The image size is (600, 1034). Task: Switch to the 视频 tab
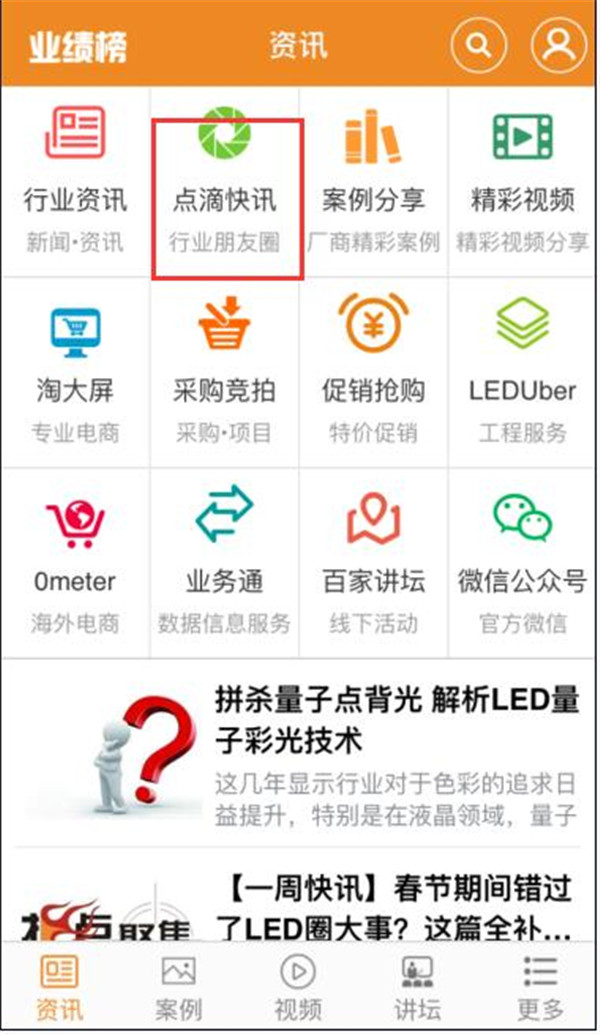[x=298, y=987]
